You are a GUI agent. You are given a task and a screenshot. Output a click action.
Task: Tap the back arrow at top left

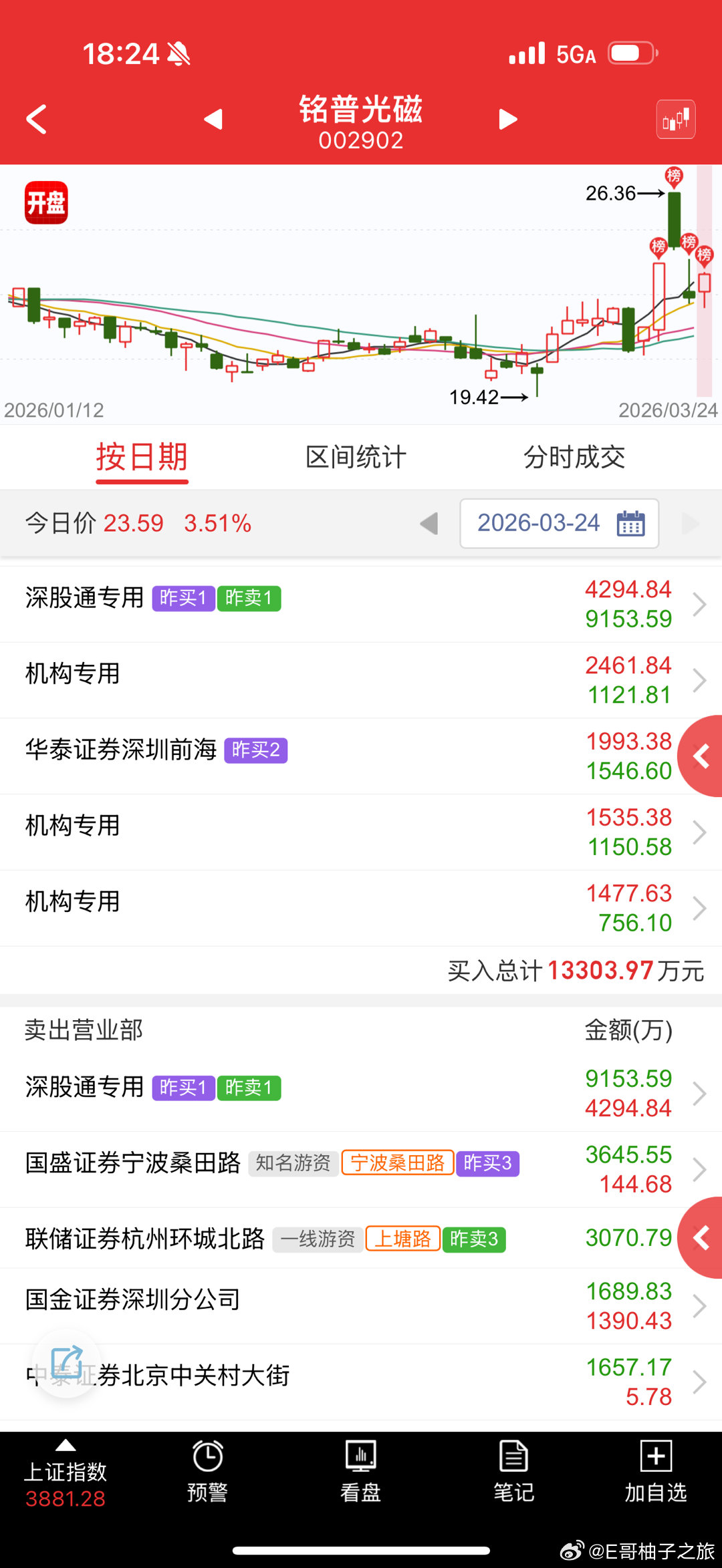(x=35, y=118)
